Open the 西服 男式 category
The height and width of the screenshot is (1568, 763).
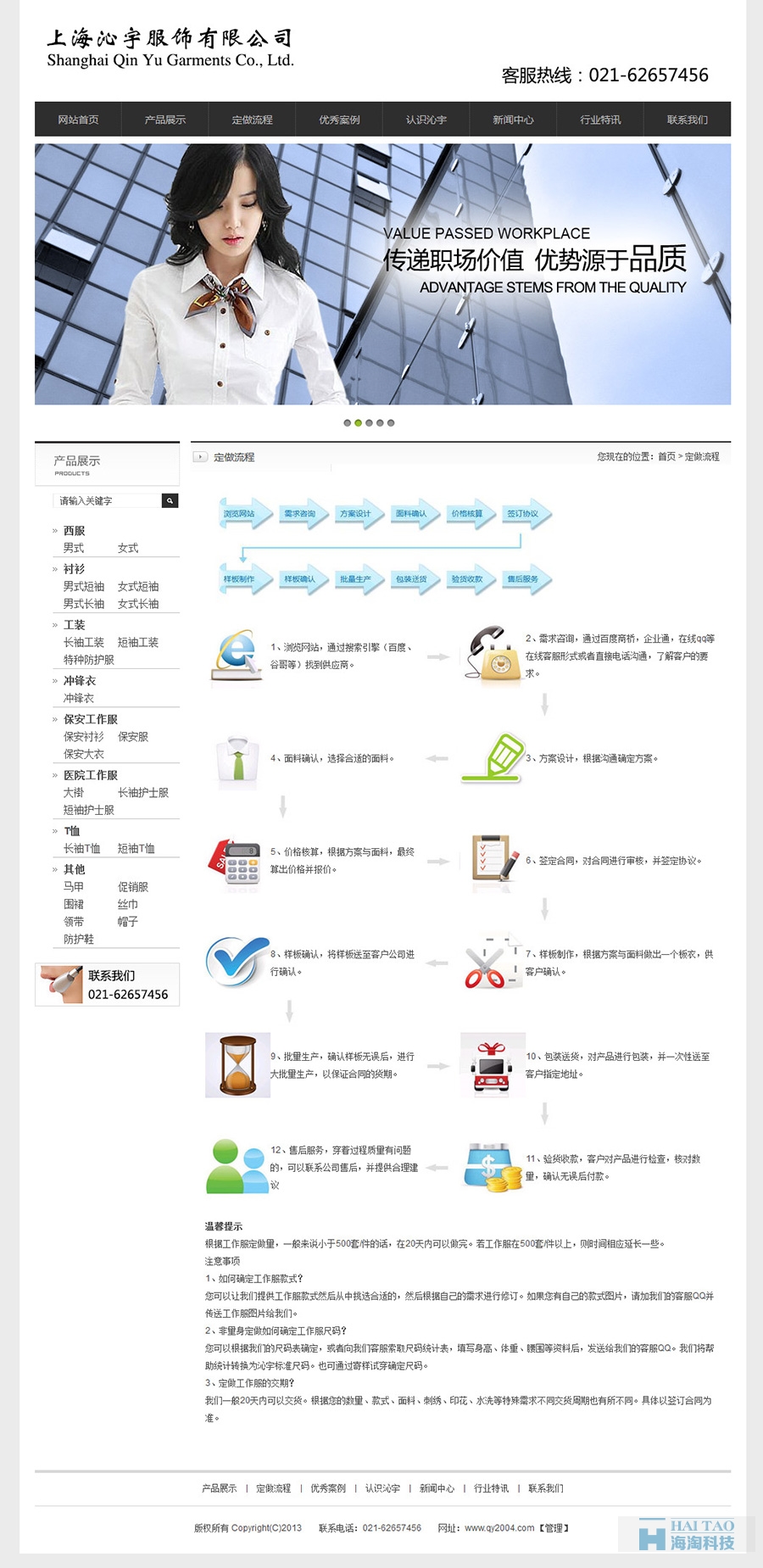(x=74, y=548)
